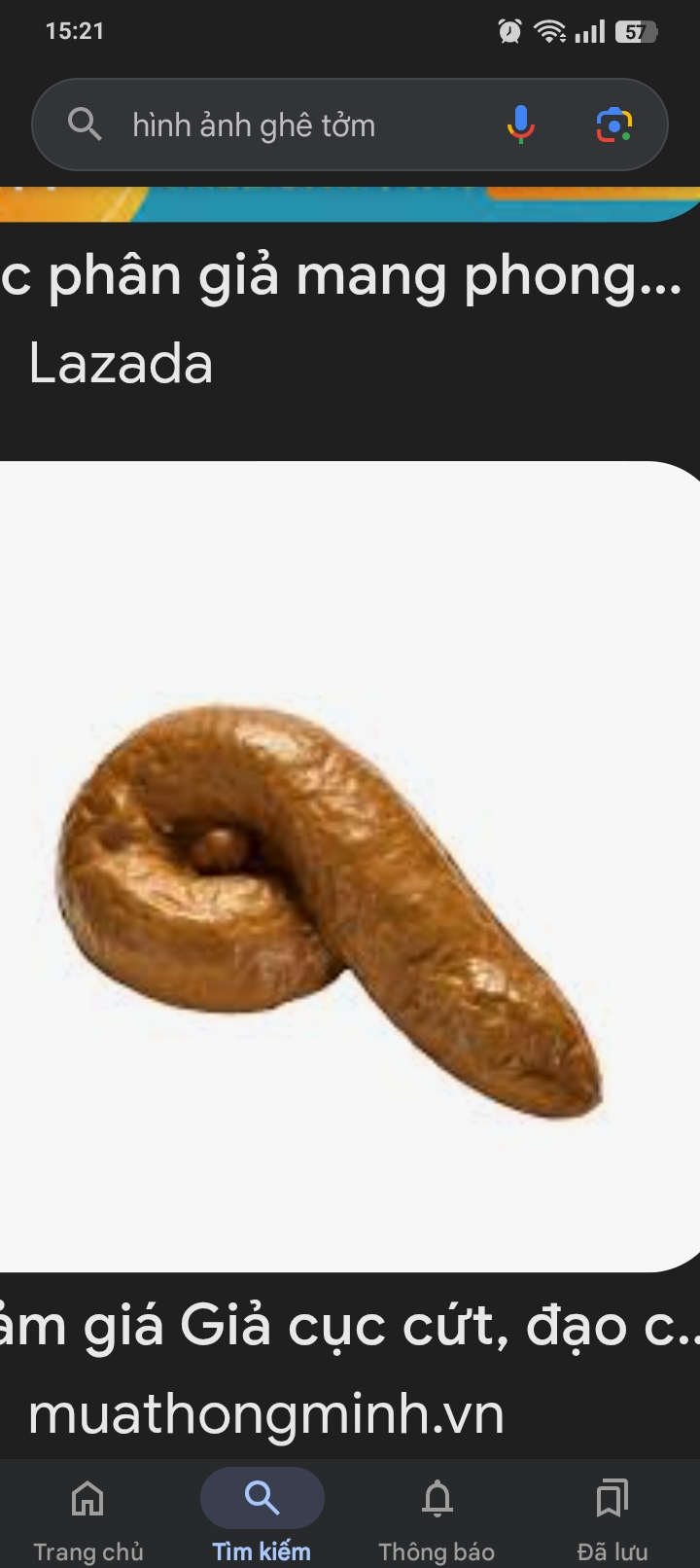
Task: Start voice search with the microphone
Action: point(521,125)
